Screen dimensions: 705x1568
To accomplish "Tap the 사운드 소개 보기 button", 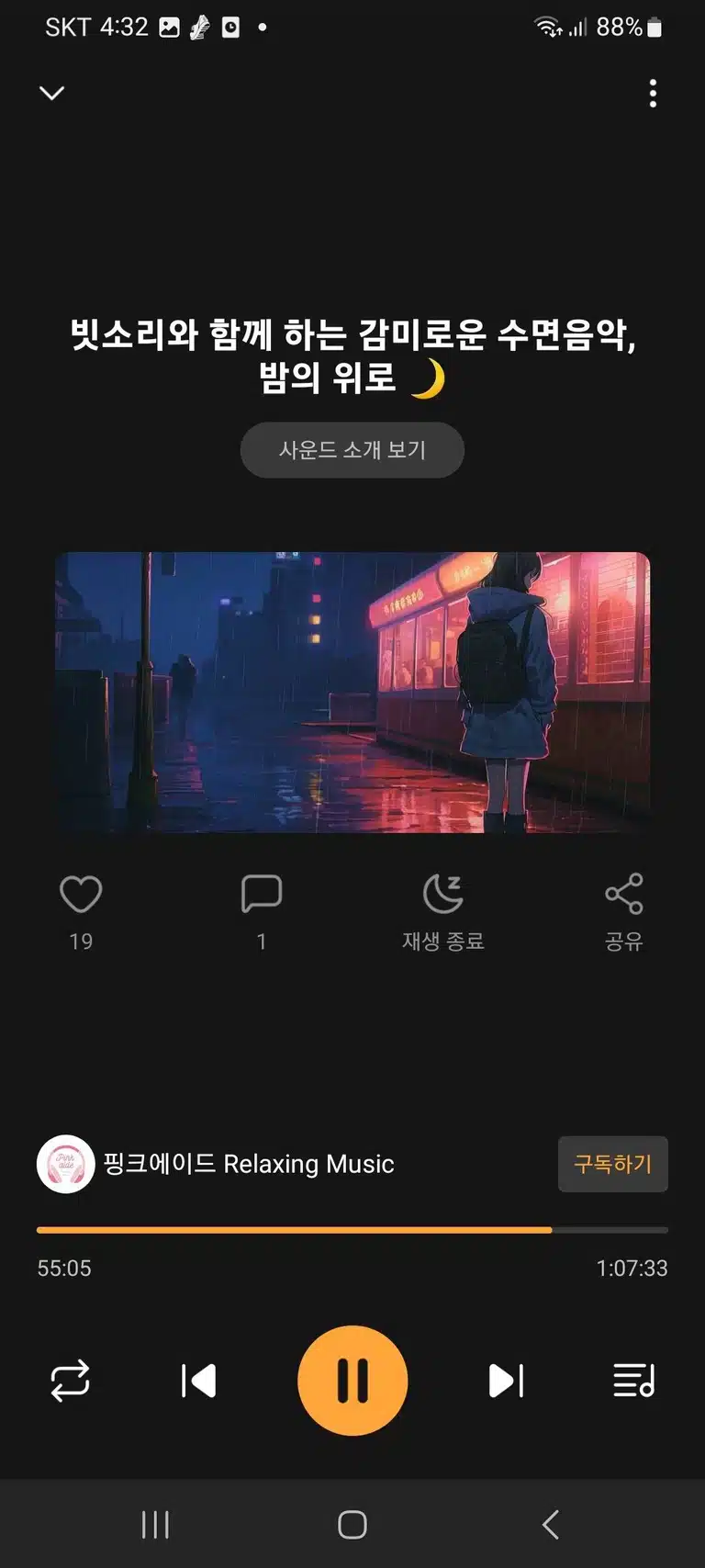I will [352, 450].
